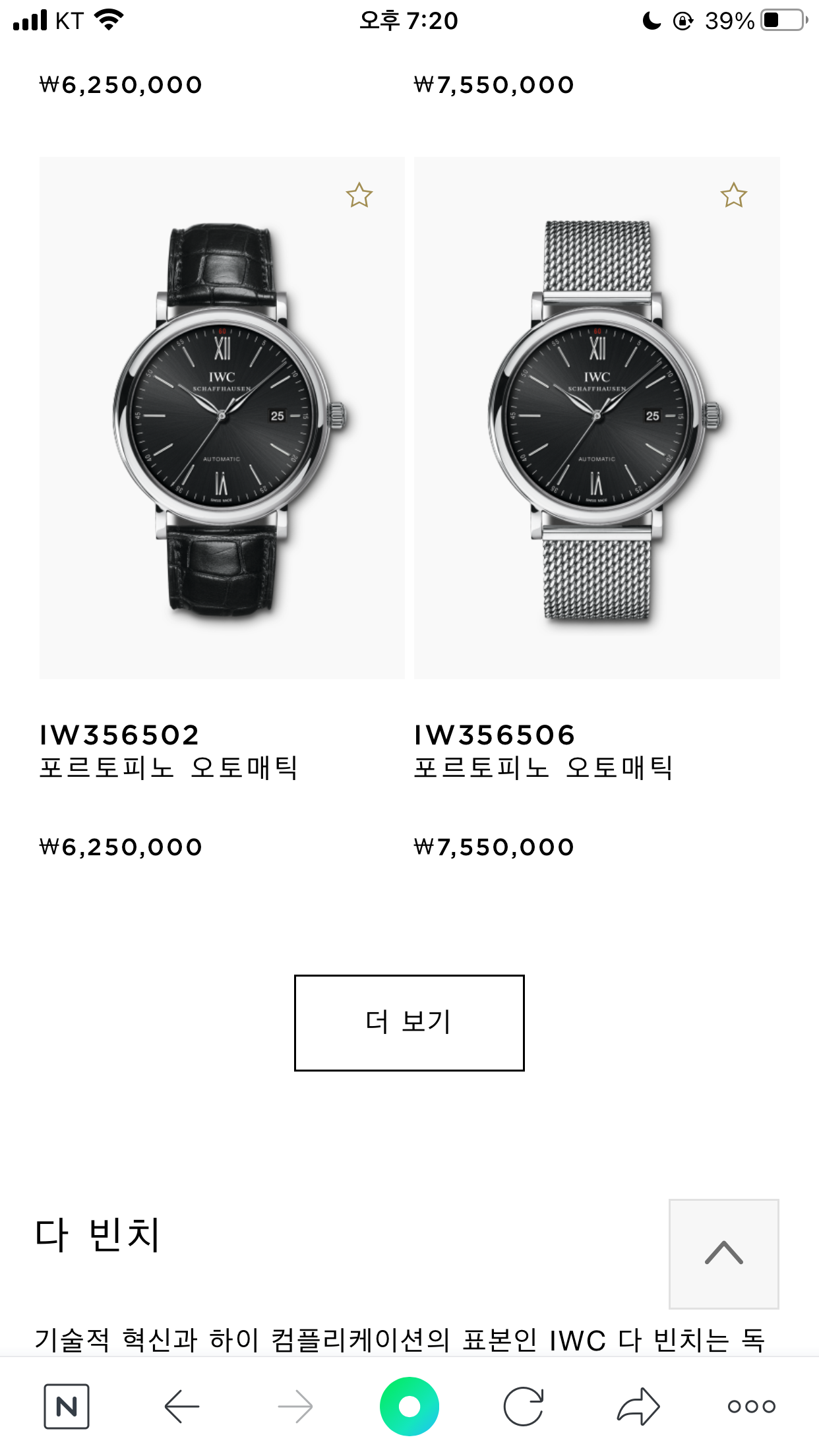Open Naver home via the N icon
The height and width of the screenshot is (1456, 819).
click(x=67, y=1407)
